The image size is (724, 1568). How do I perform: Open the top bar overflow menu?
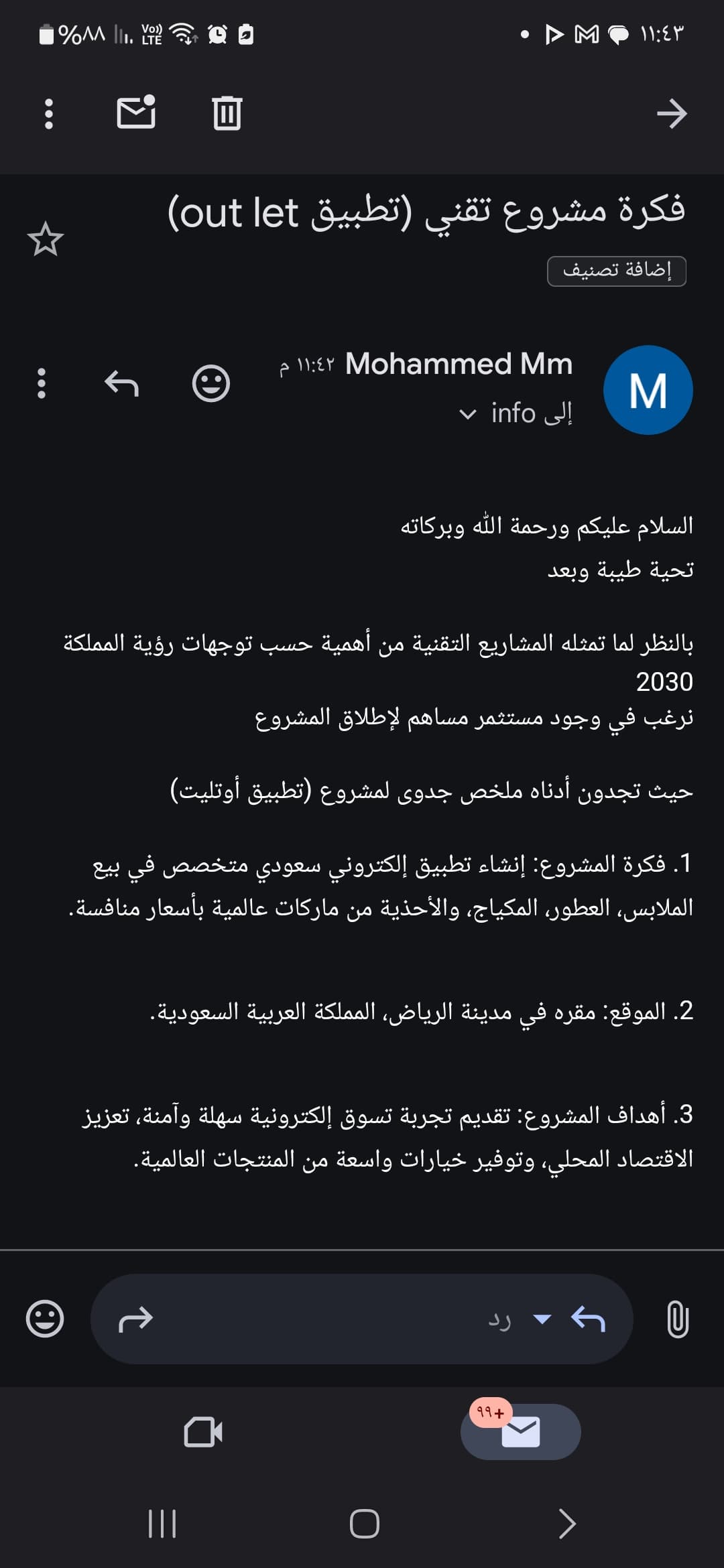[48, 114]
